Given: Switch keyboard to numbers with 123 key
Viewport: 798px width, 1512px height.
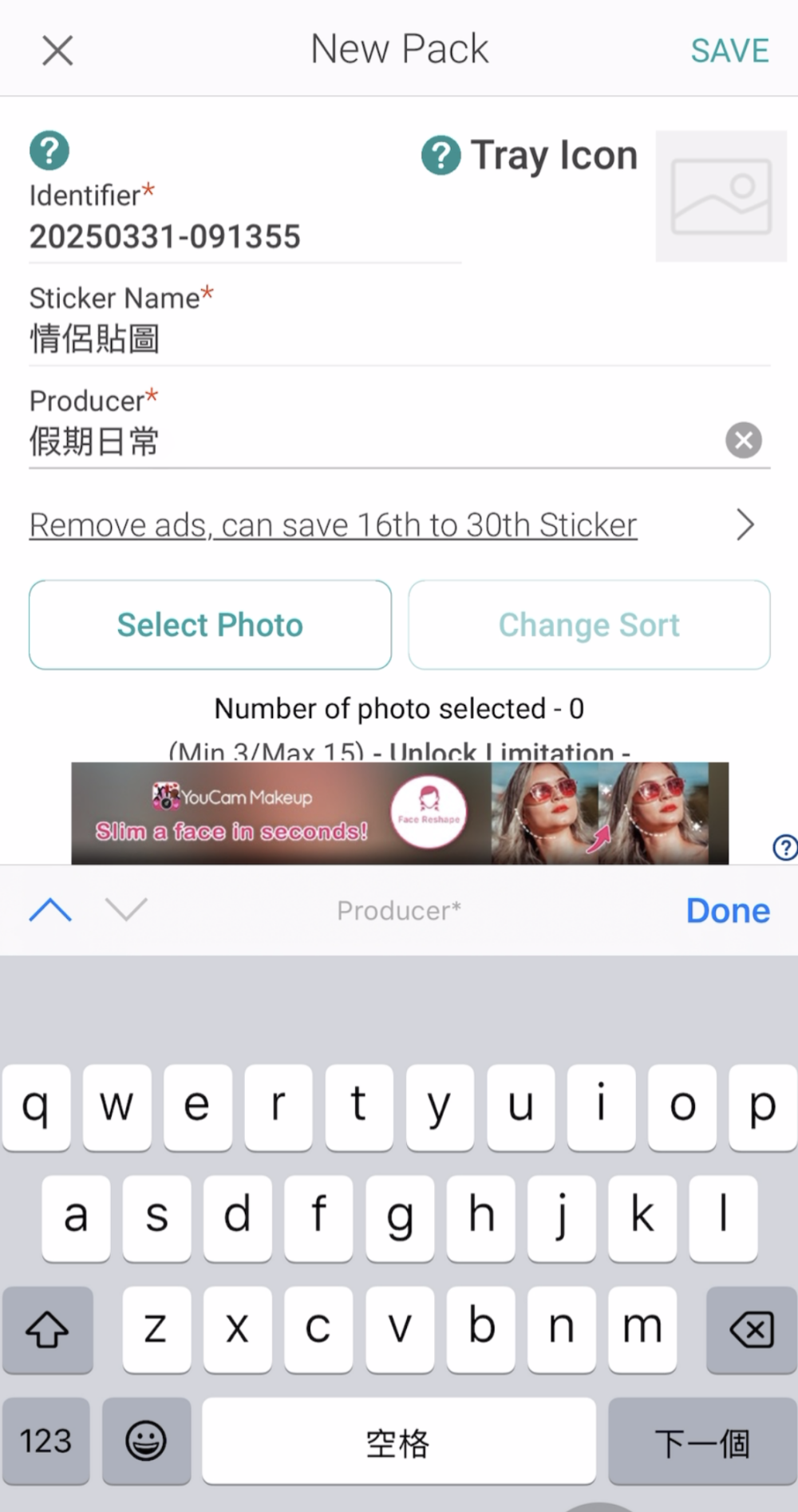Looking at the screenshot, I should coord(45,1441).
